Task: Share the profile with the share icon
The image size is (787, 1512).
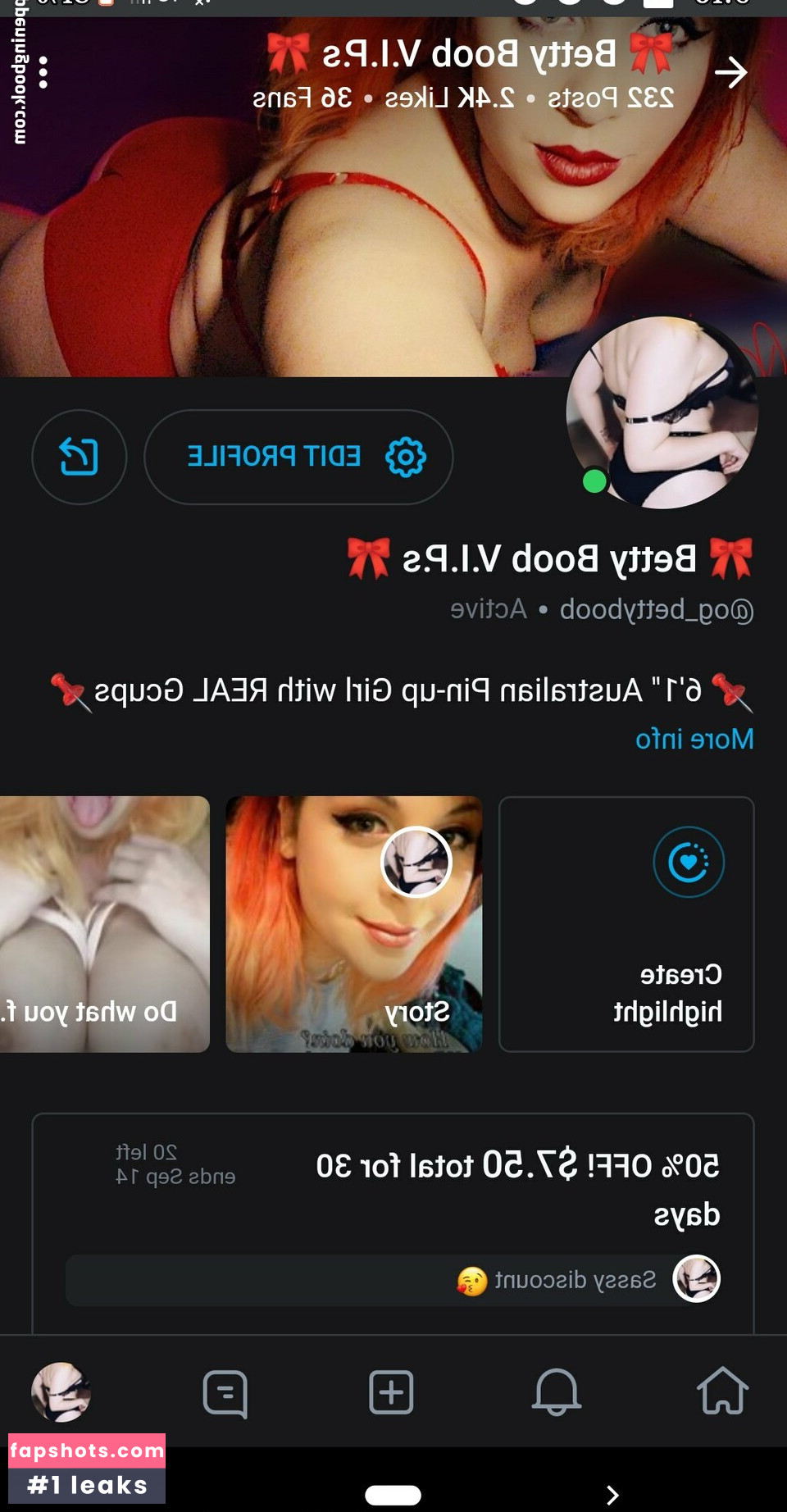Action: tap(79, 457)
